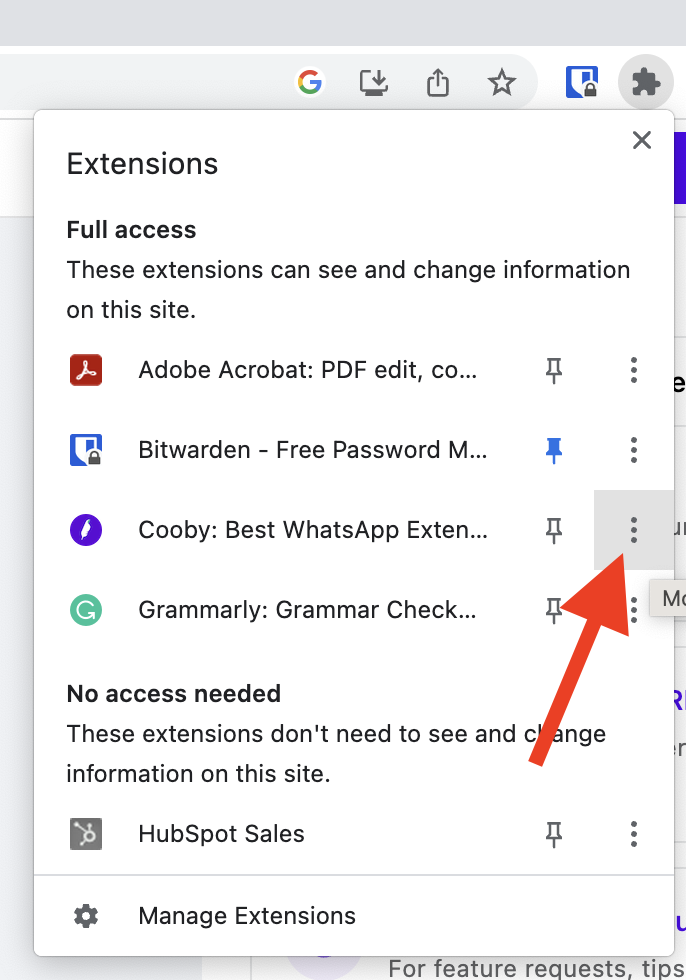
Task: Pin Cooby to the toolbar
Action: coord(553,530)
